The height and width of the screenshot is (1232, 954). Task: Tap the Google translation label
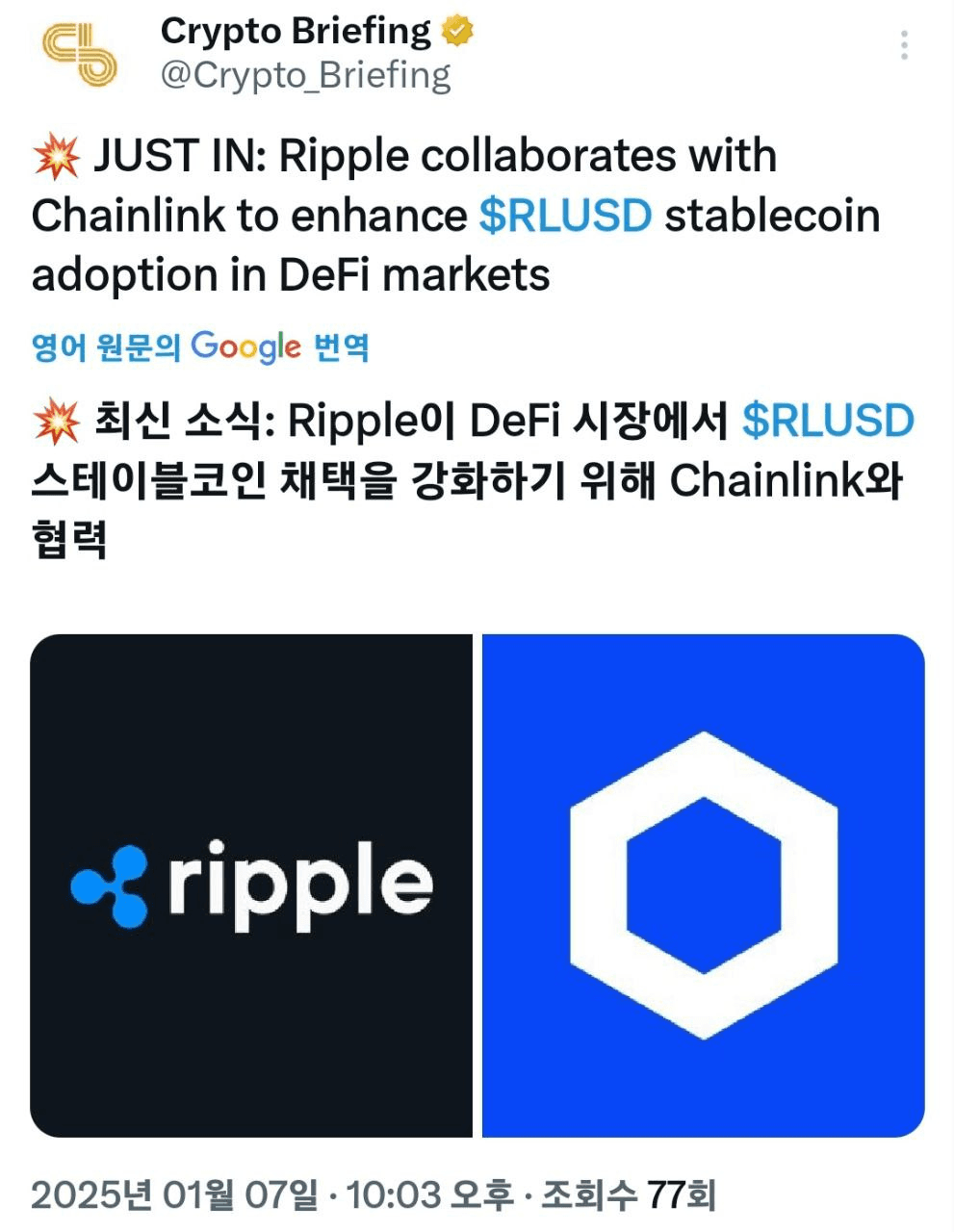click(x=200, y=346)
